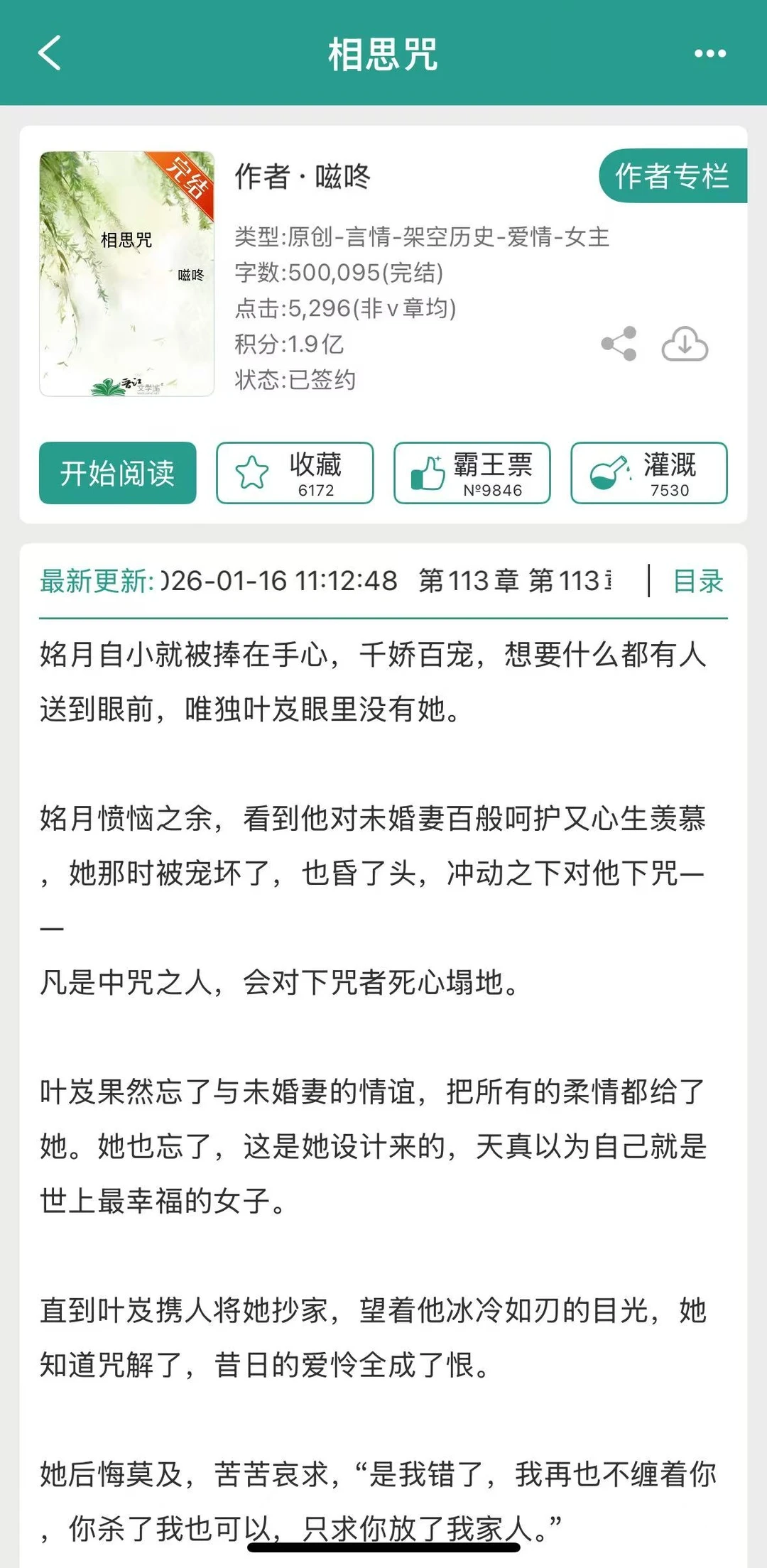The width and height of the screenshot is (767, 1568).
Task: Select the 架空历史 category tag
Action: tap(450, 236)
